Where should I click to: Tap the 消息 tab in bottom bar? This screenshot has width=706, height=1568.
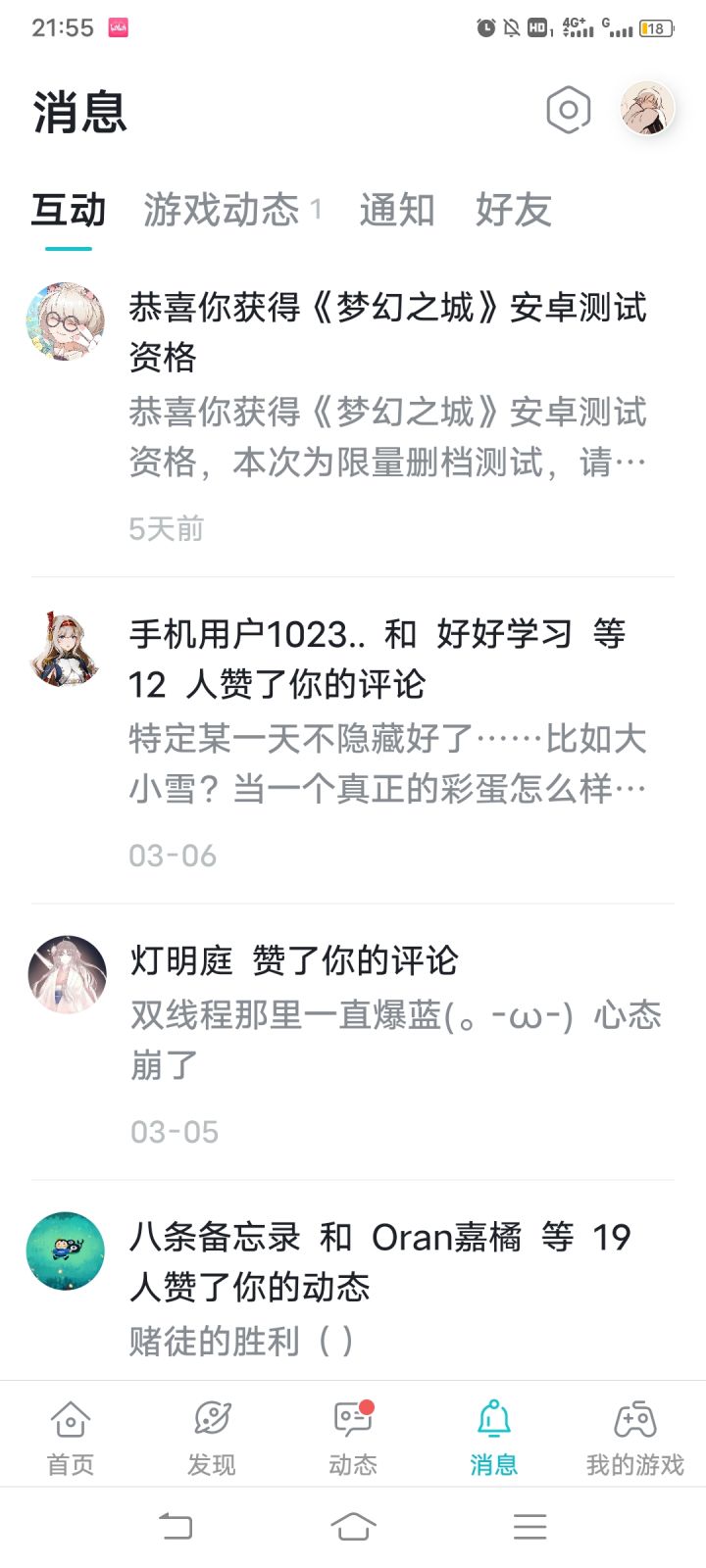tap(494, 1438)
